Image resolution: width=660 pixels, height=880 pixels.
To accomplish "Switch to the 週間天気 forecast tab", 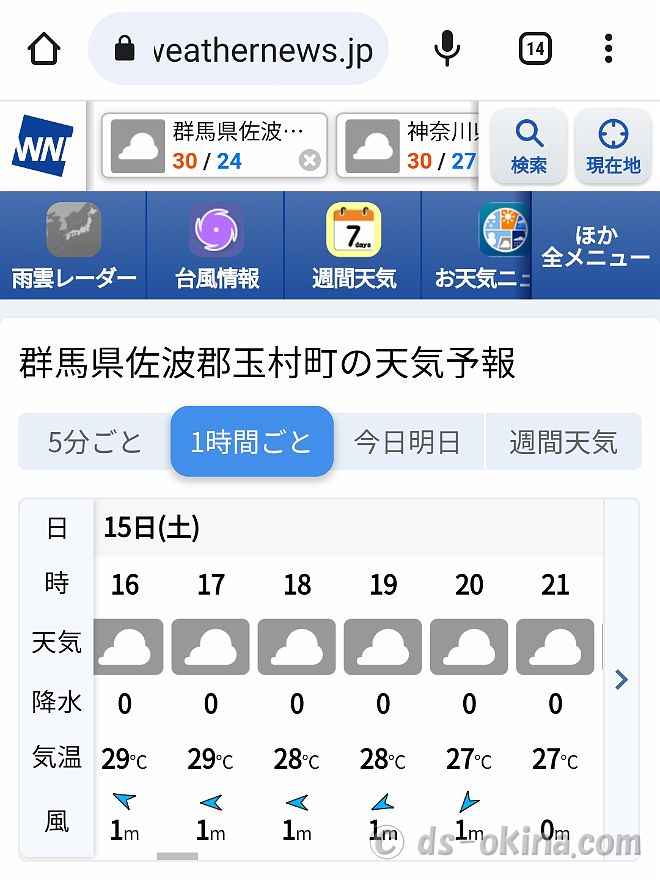I will [563, 442].
